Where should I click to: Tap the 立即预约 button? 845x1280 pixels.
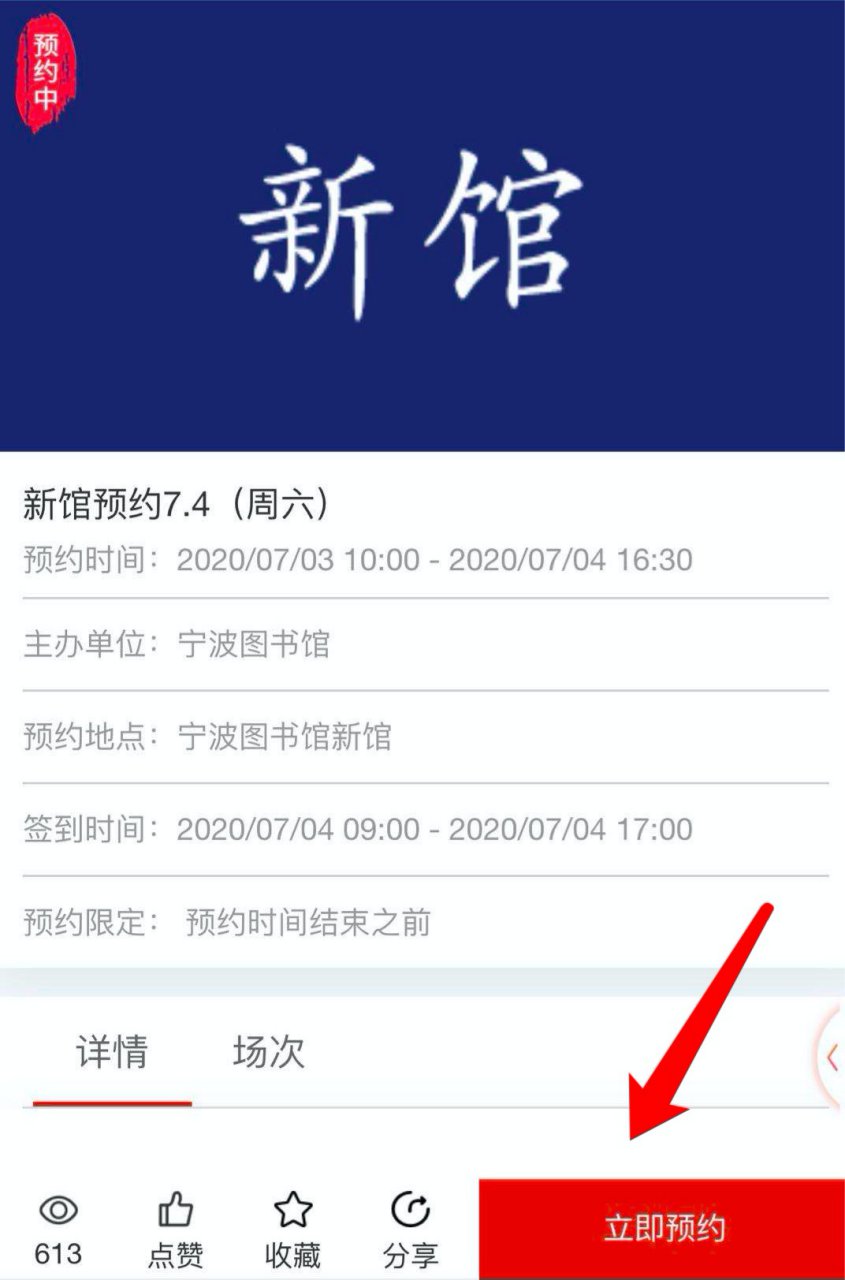662,1228
